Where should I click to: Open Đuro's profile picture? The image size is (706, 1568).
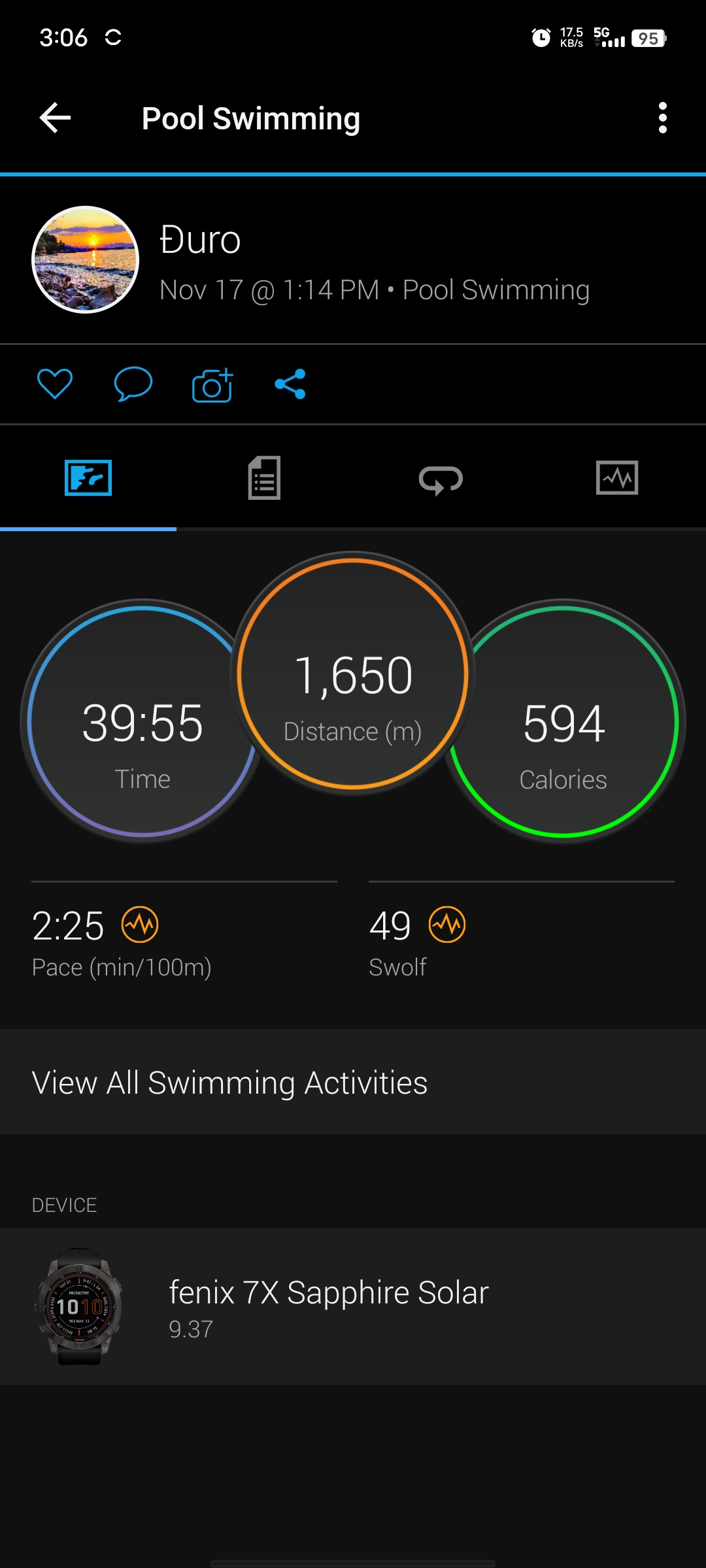click(x=86, y=259)
